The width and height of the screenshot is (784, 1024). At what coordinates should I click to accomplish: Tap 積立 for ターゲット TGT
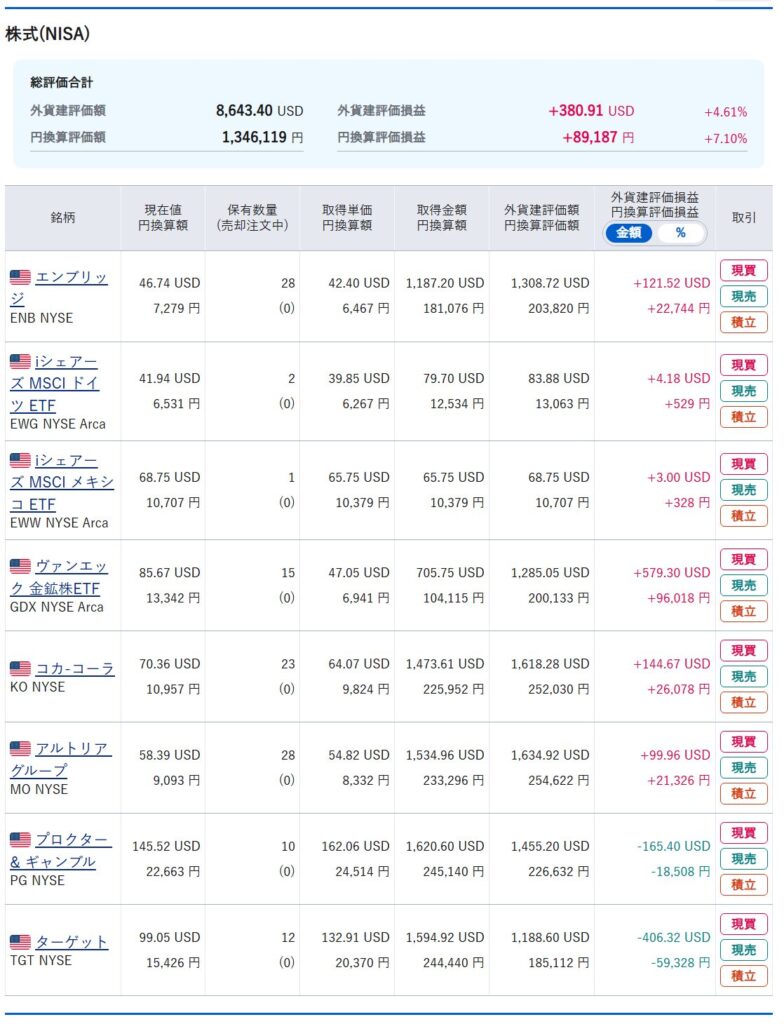(743, 976)
